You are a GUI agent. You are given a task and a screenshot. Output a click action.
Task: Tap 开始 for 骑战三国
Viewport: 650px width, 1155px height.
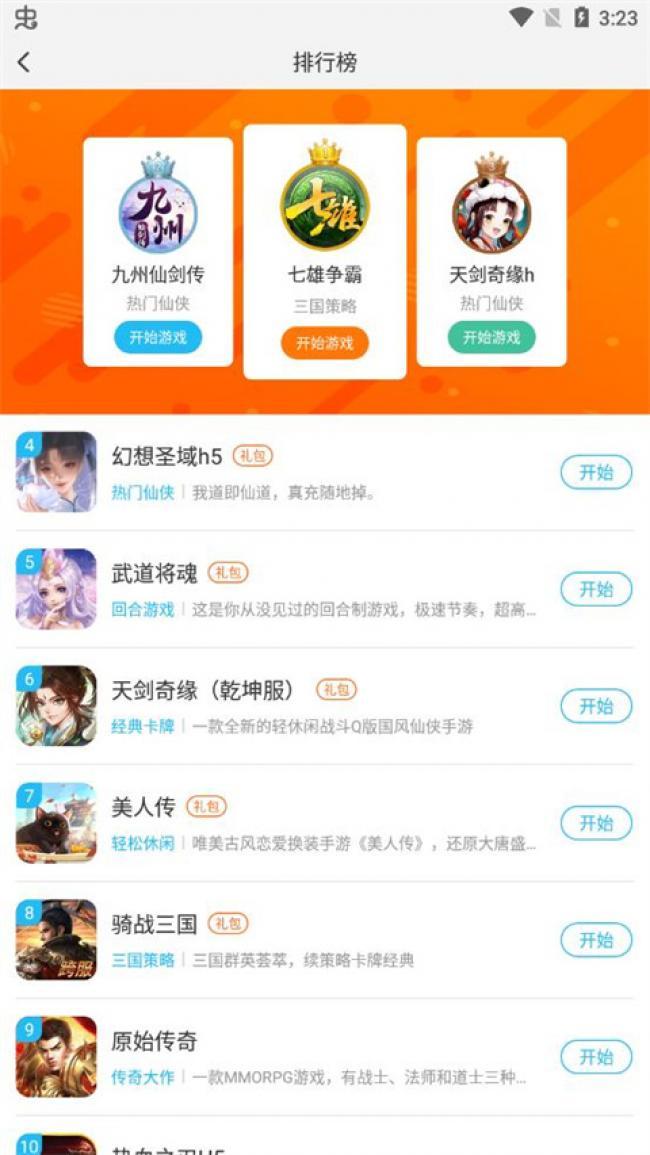(x=596, y=940)
